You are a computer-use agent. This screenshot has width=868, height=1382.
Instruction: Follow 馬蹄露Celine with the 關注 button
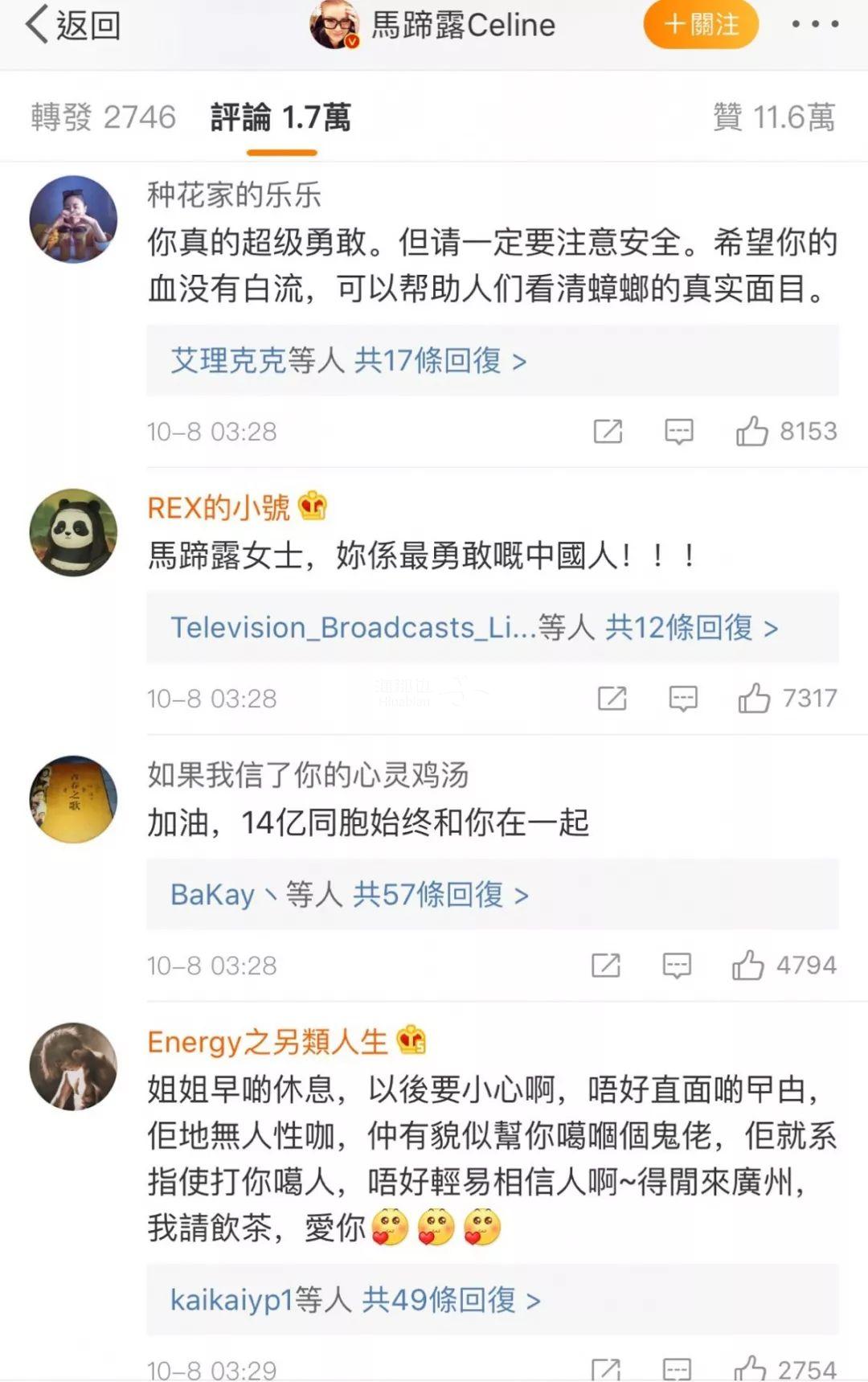tap(701, 25)
